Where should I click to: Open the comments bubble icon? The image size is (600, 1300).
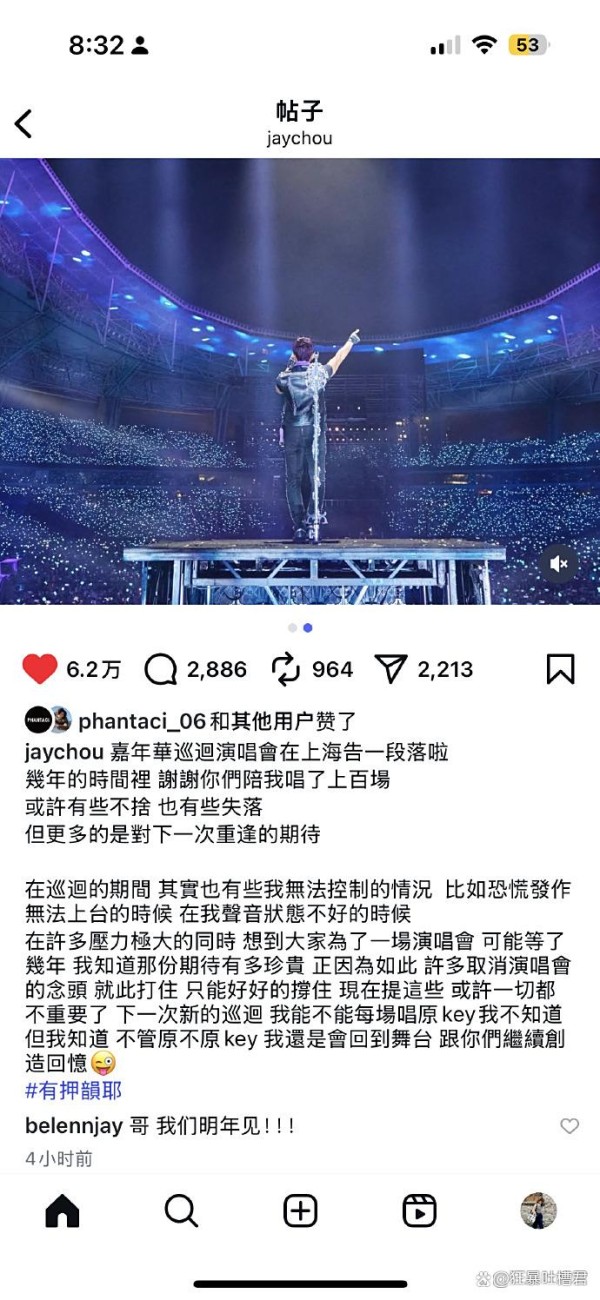pyautogui.click(x=160, y=670)
